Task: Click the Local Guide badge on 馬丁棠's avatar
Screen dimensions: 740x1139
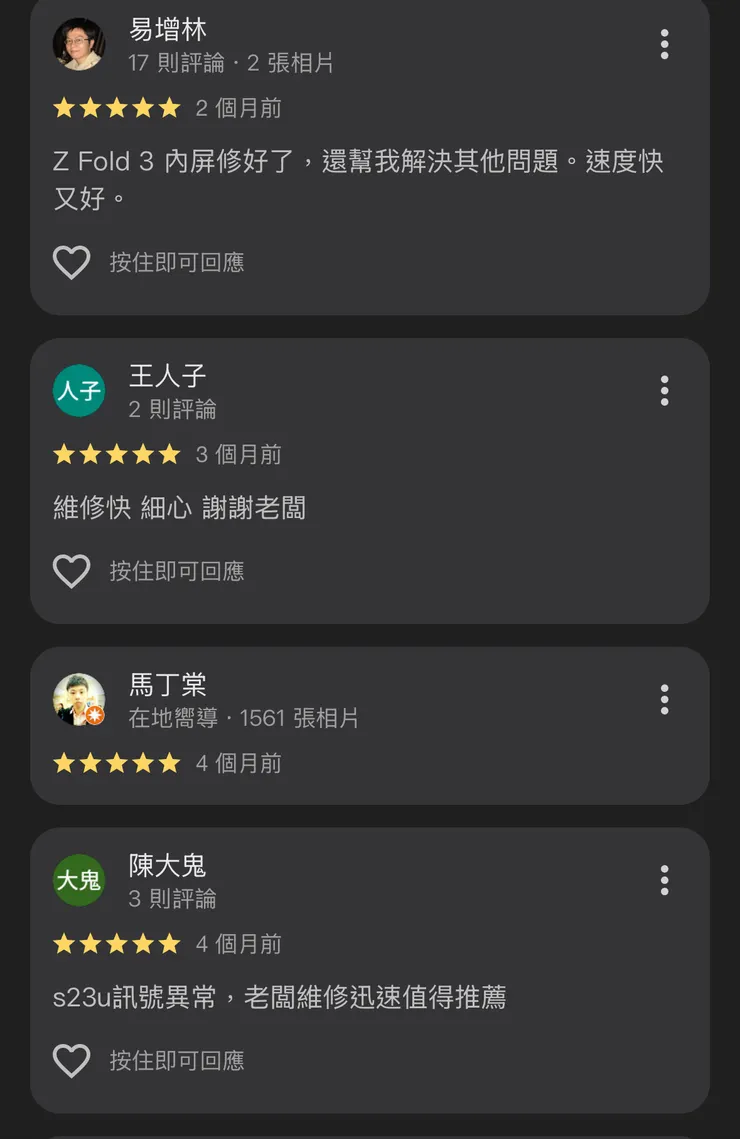Action: tap(93, 716)
